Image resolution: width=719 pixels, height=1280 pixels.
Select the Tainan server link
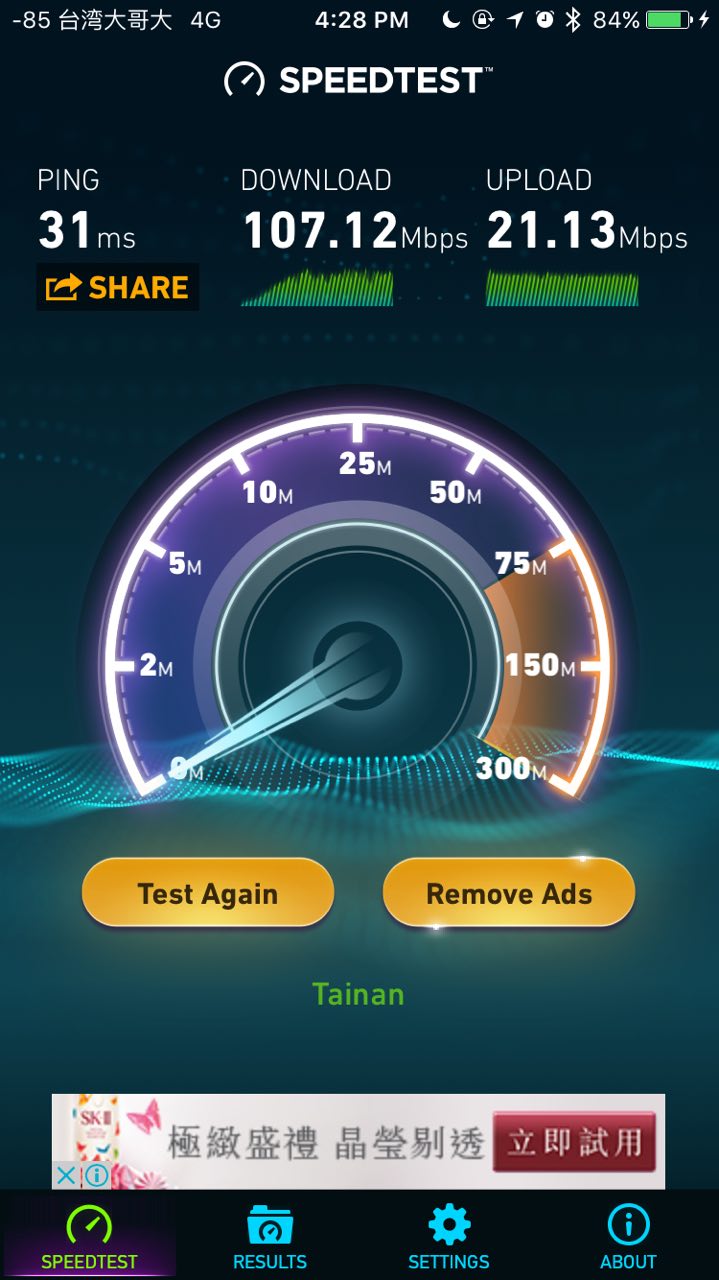[x=358, y=994]
